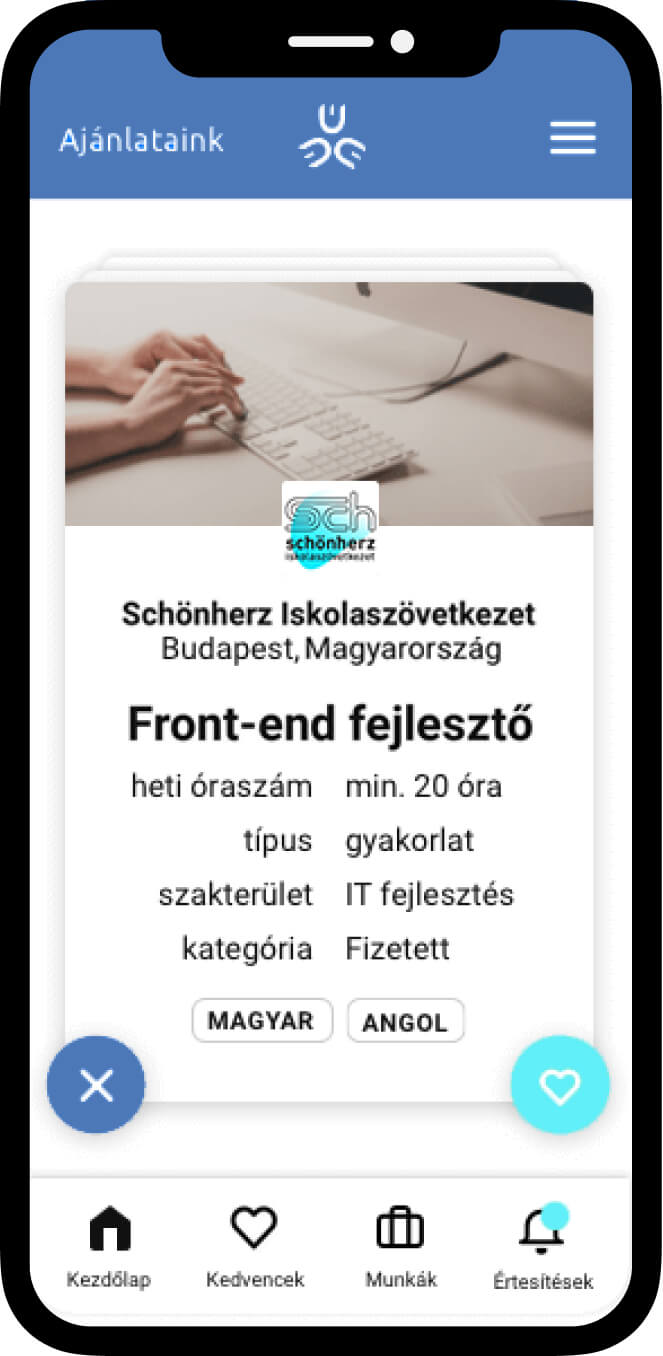This screenshot has width=663, height=1356.
Task: Switch to the Kezdőlap tab
Action: [109, 1245]
